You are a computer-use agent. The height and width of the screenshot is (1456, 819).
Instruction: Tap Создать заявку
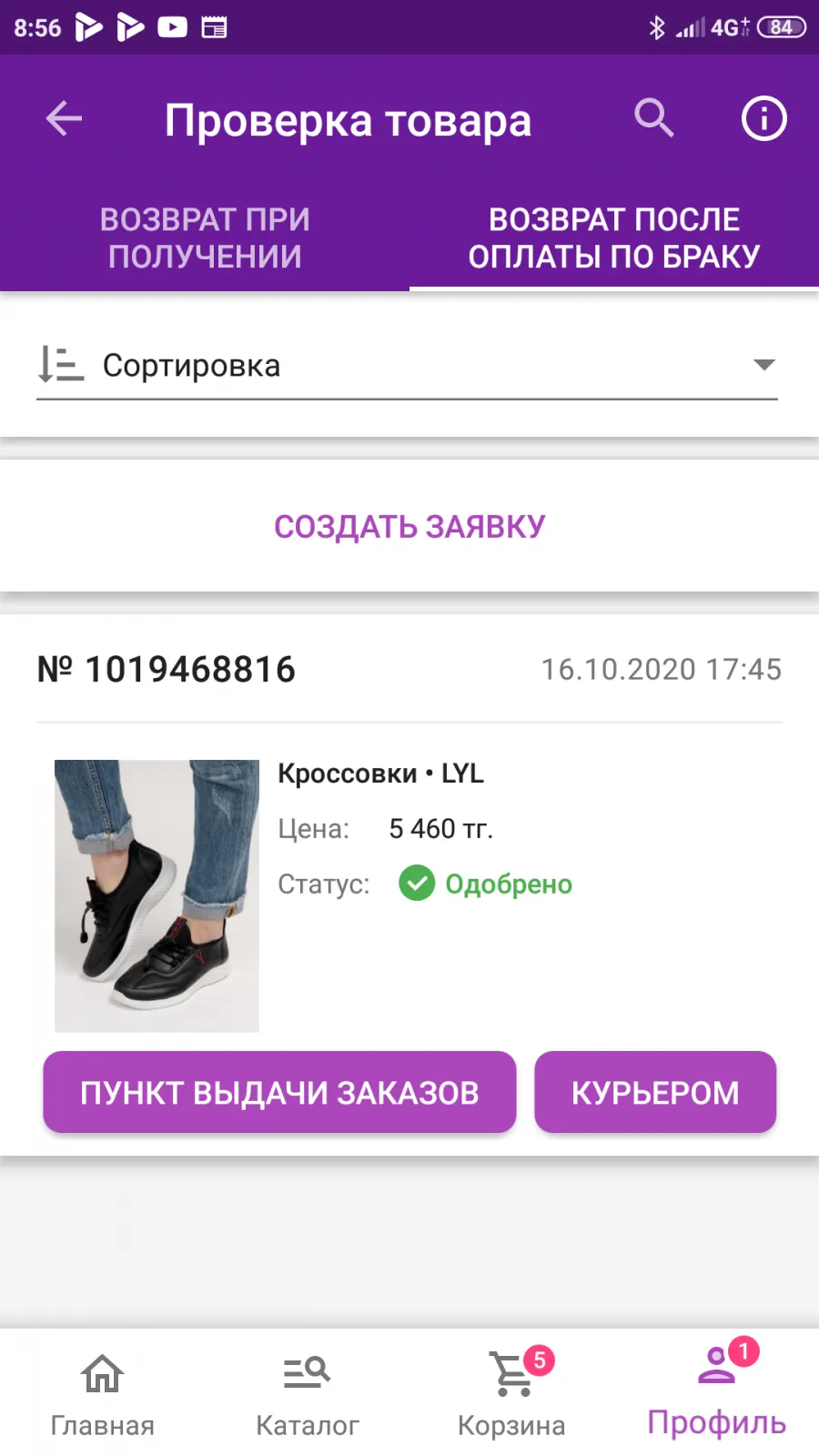point(409,526)
